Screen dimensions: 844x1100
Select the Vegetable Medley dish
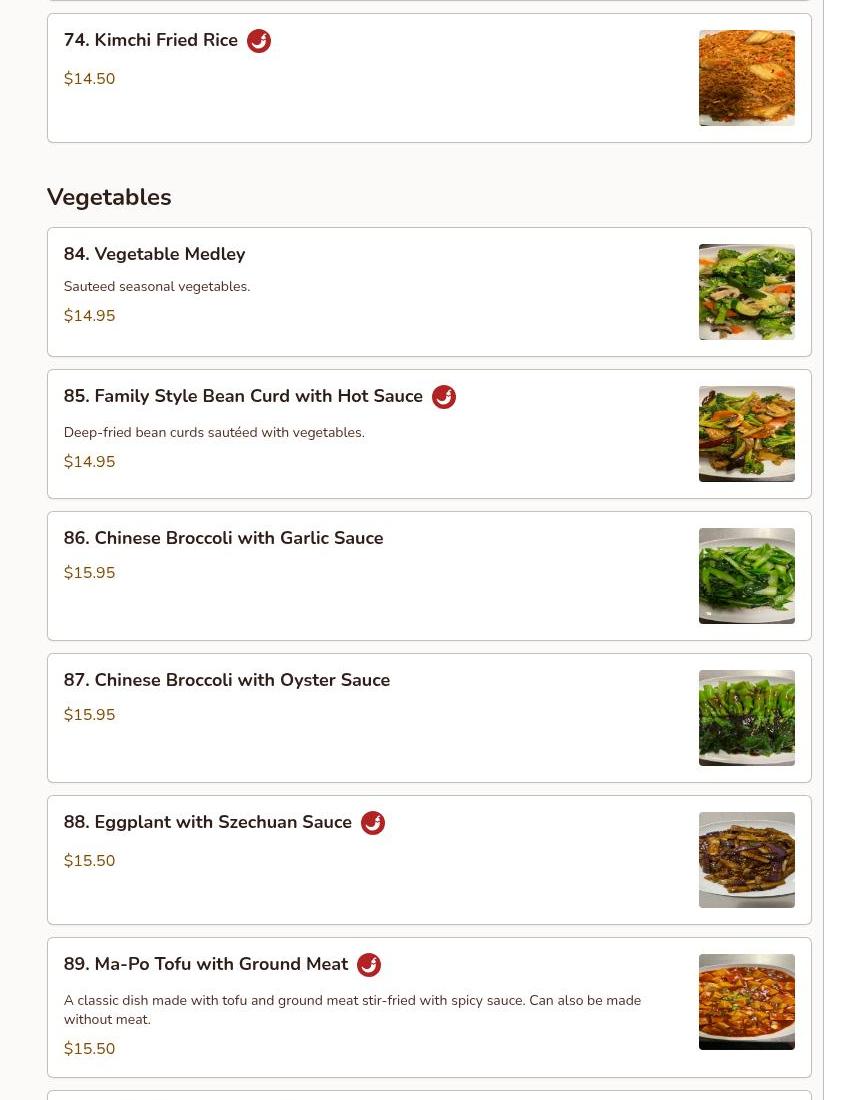[429, 292]
